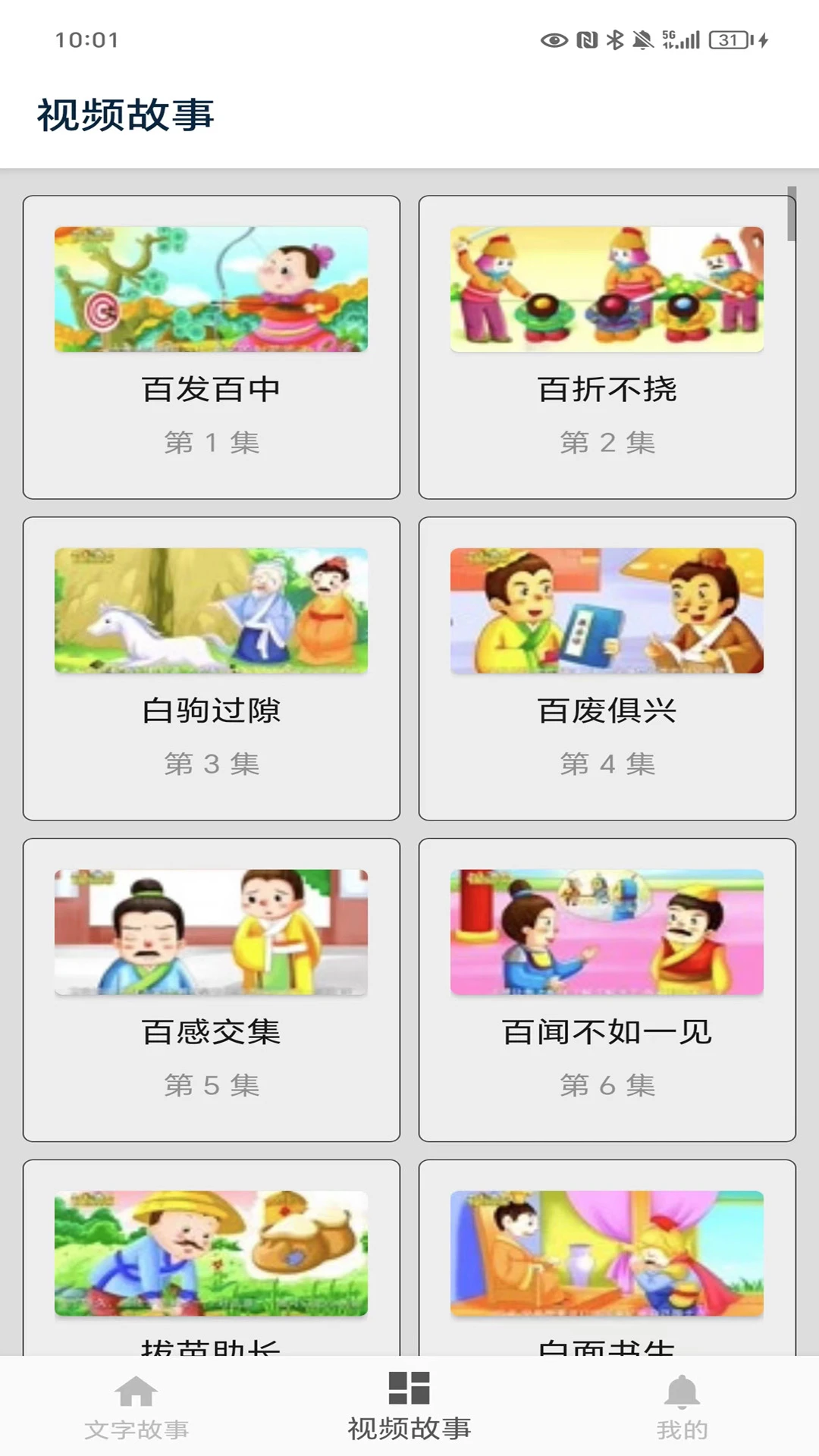Screen dimensions: 819x1456
Task: Click the 5G network indicator icon
Action: (x=670, y=39)
